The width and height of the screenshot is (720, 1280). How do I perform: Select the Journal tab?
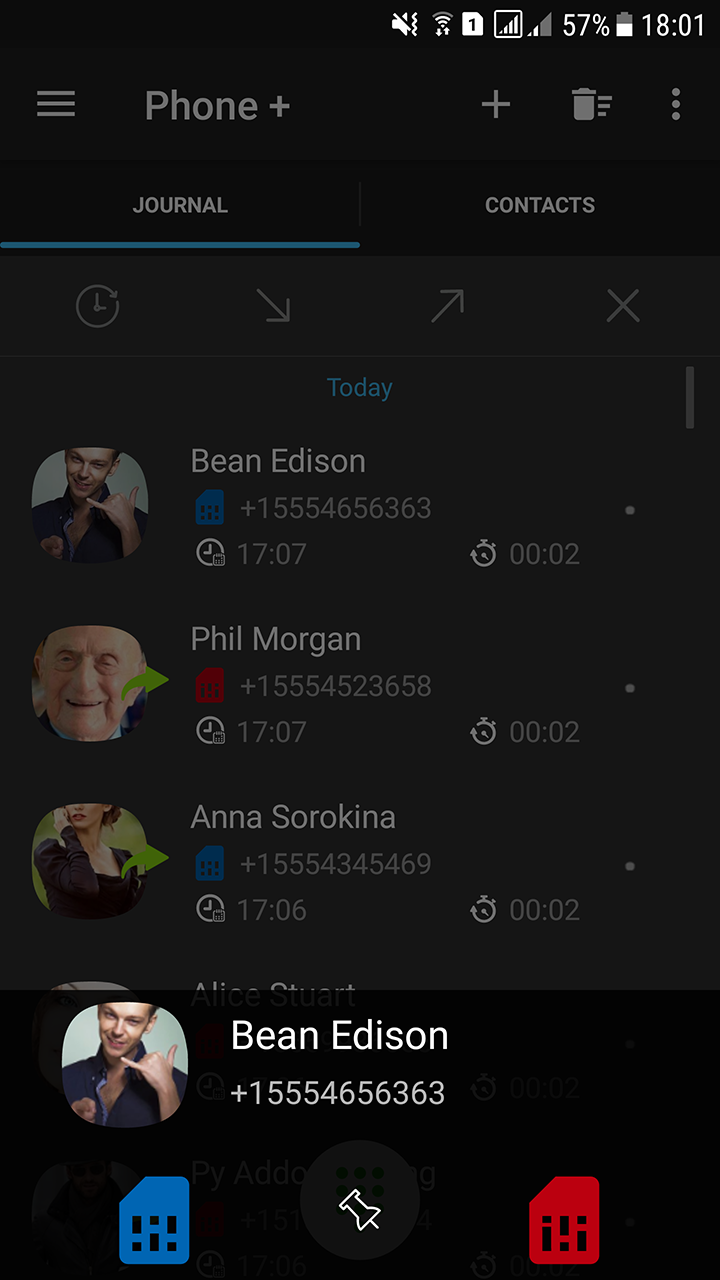[180, 205]
